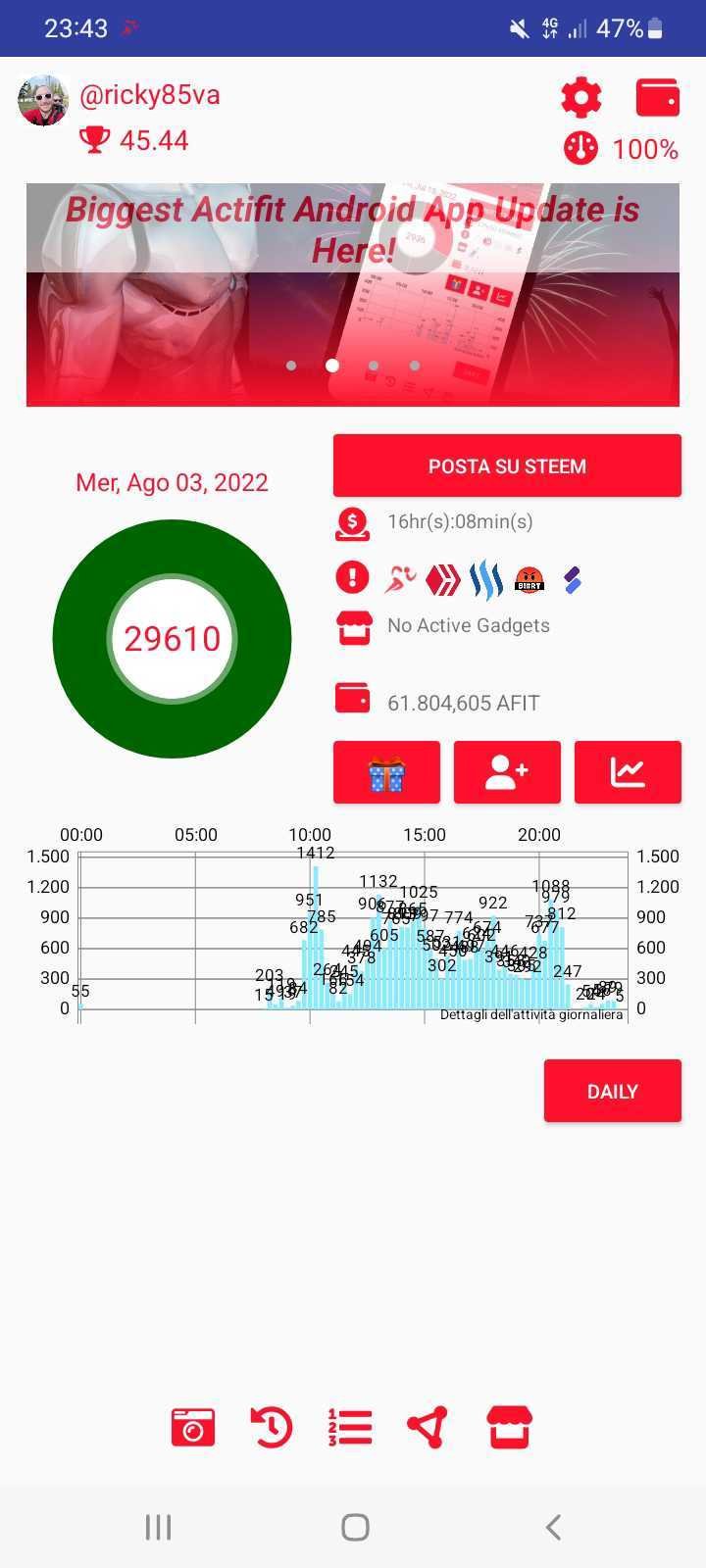Screen dimensions: 706x1568
Task: View activity history clock icon
Action: (272, 1428)
